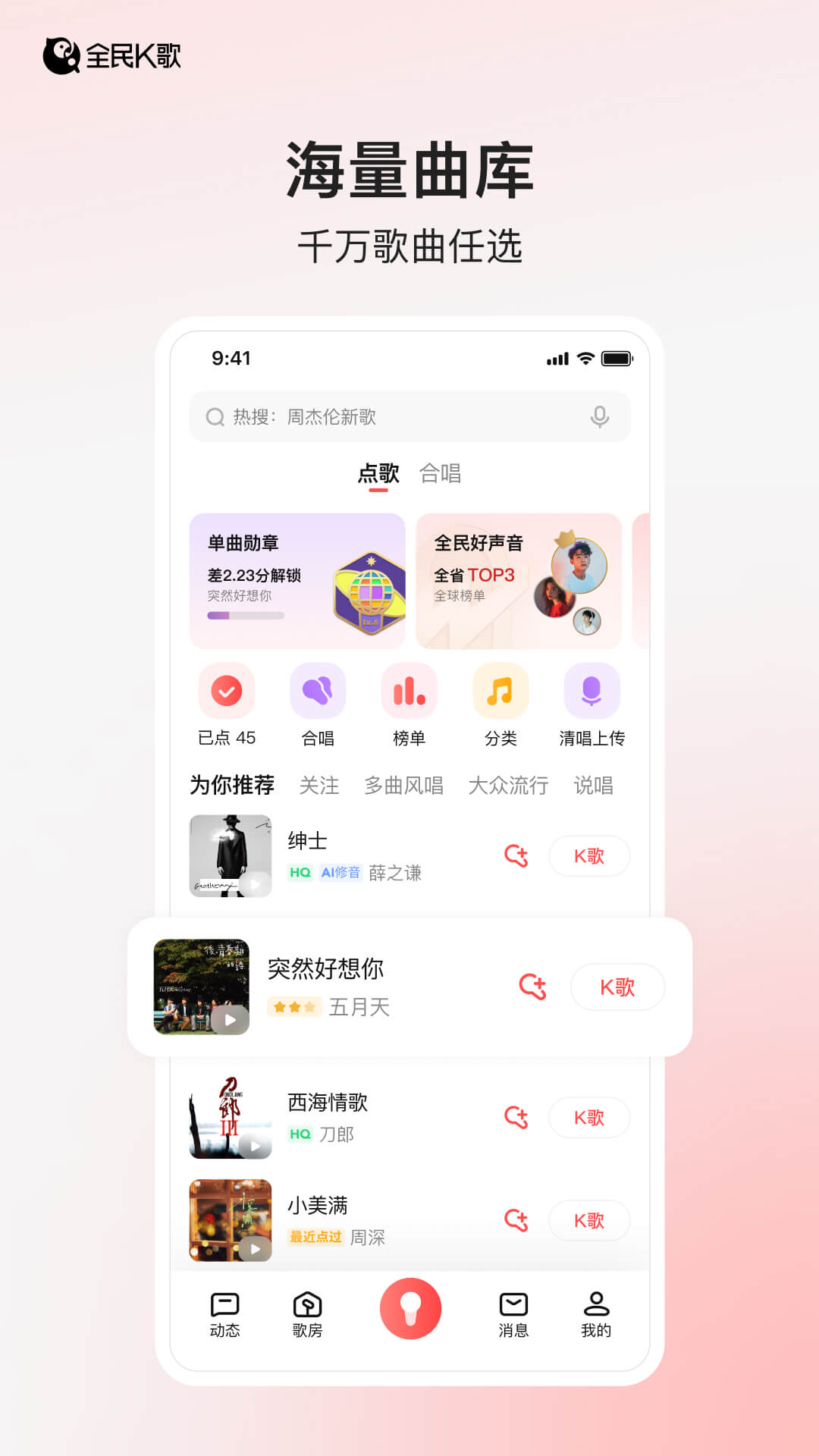Select the 关注 filter tab
Viewport: 819px width, 1456px height.
click(319, 786)
